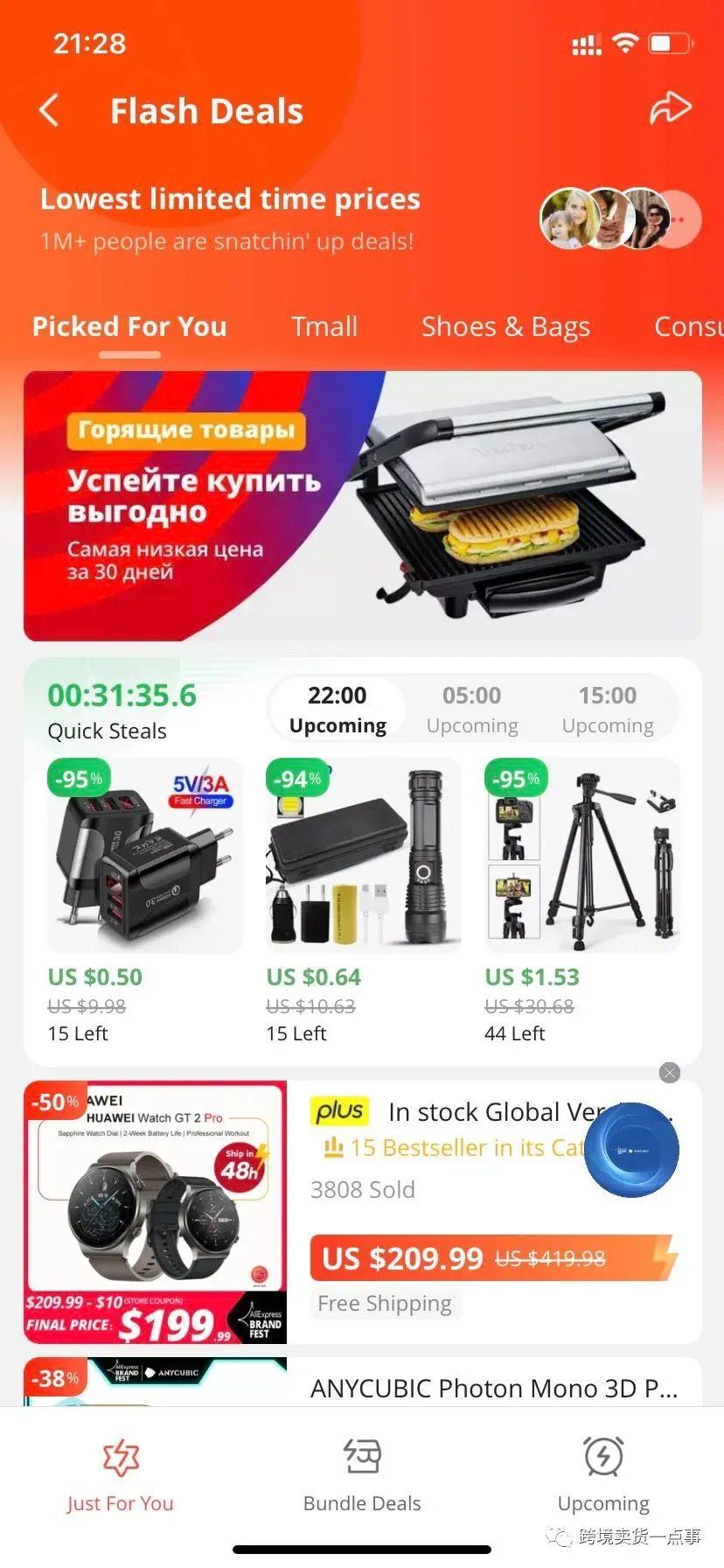The image size is (724, 1568).
Task: Dismiss the floating blue promo bubble
Action: (670, 1073)
